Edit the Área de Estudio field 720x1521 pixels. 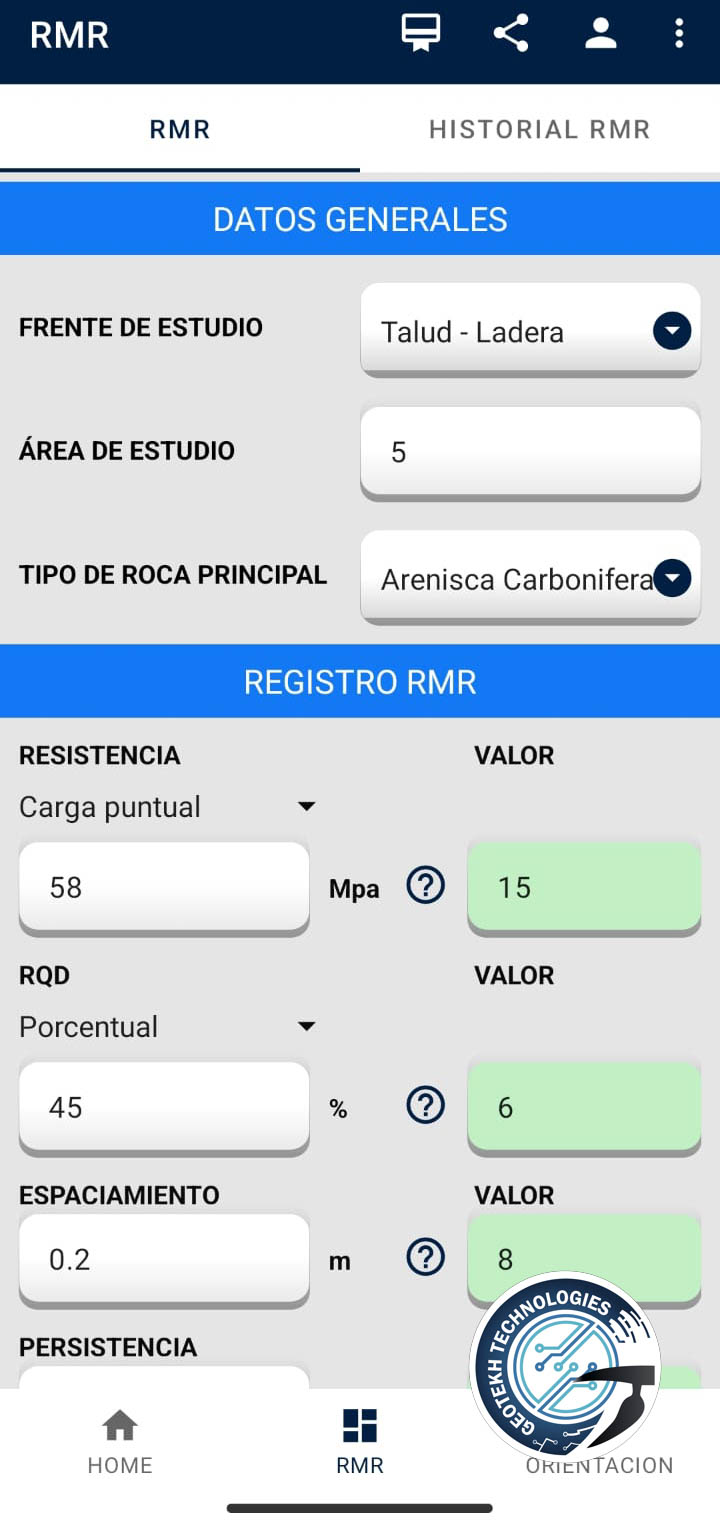click(x=530, y=452)
